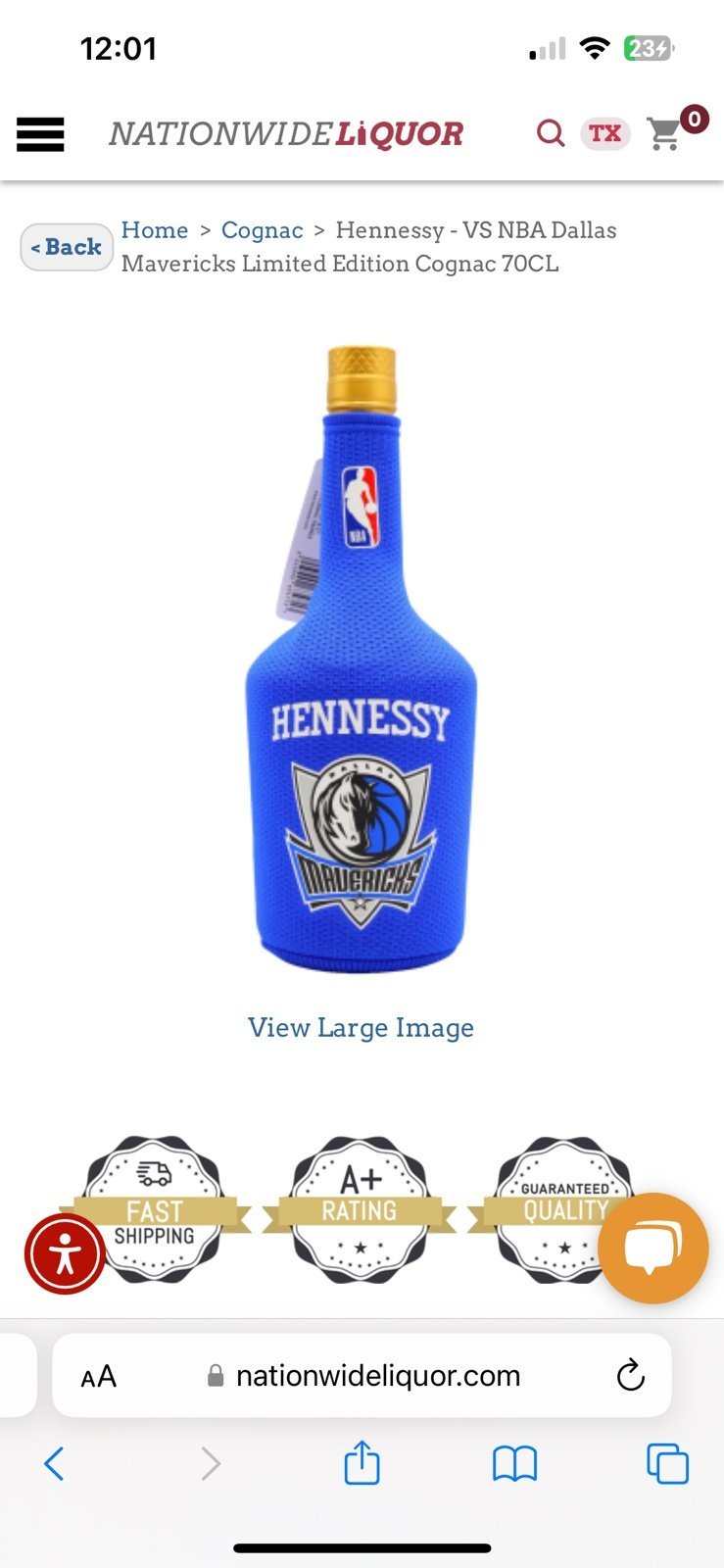Viewport: 724px width, 1568px height.
Task: Tap View Large Image link
Action: coord(361,1027)
